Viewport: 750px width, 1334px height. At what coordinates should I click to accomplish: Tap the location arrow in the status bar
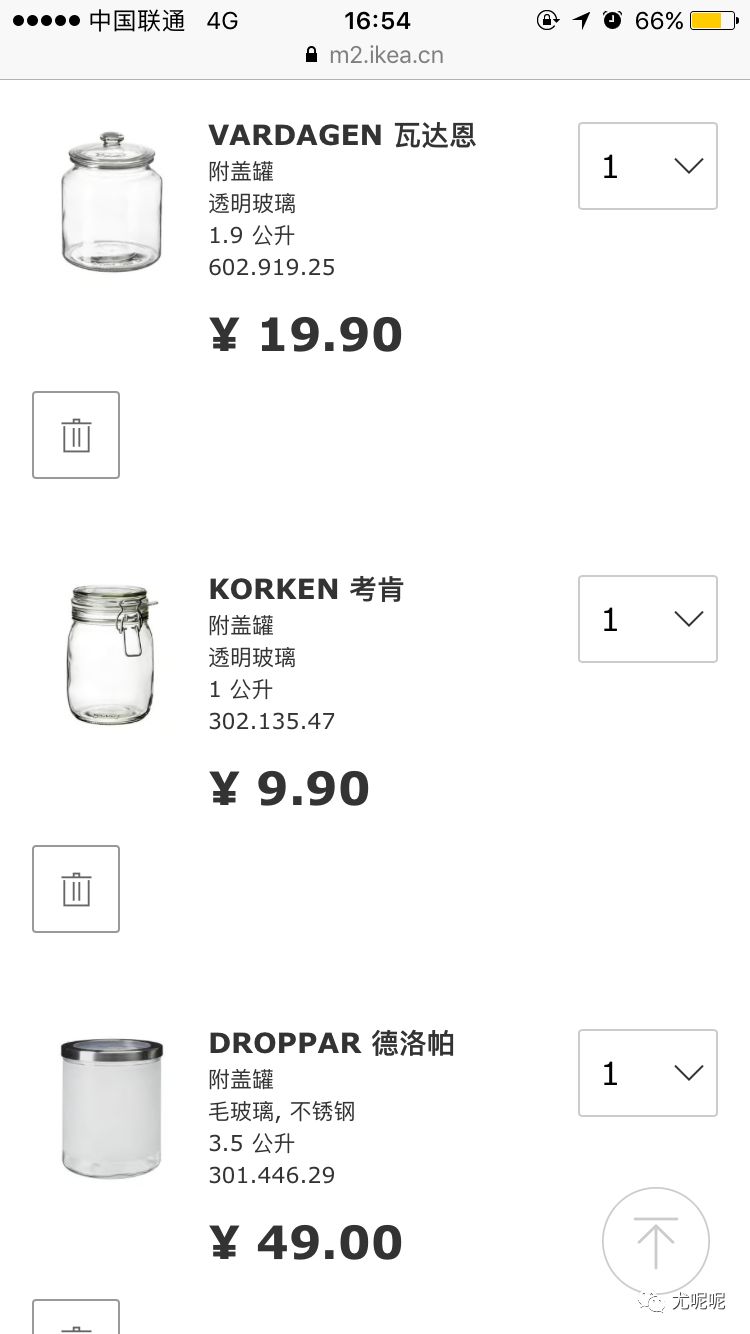[x=580, y=19]
